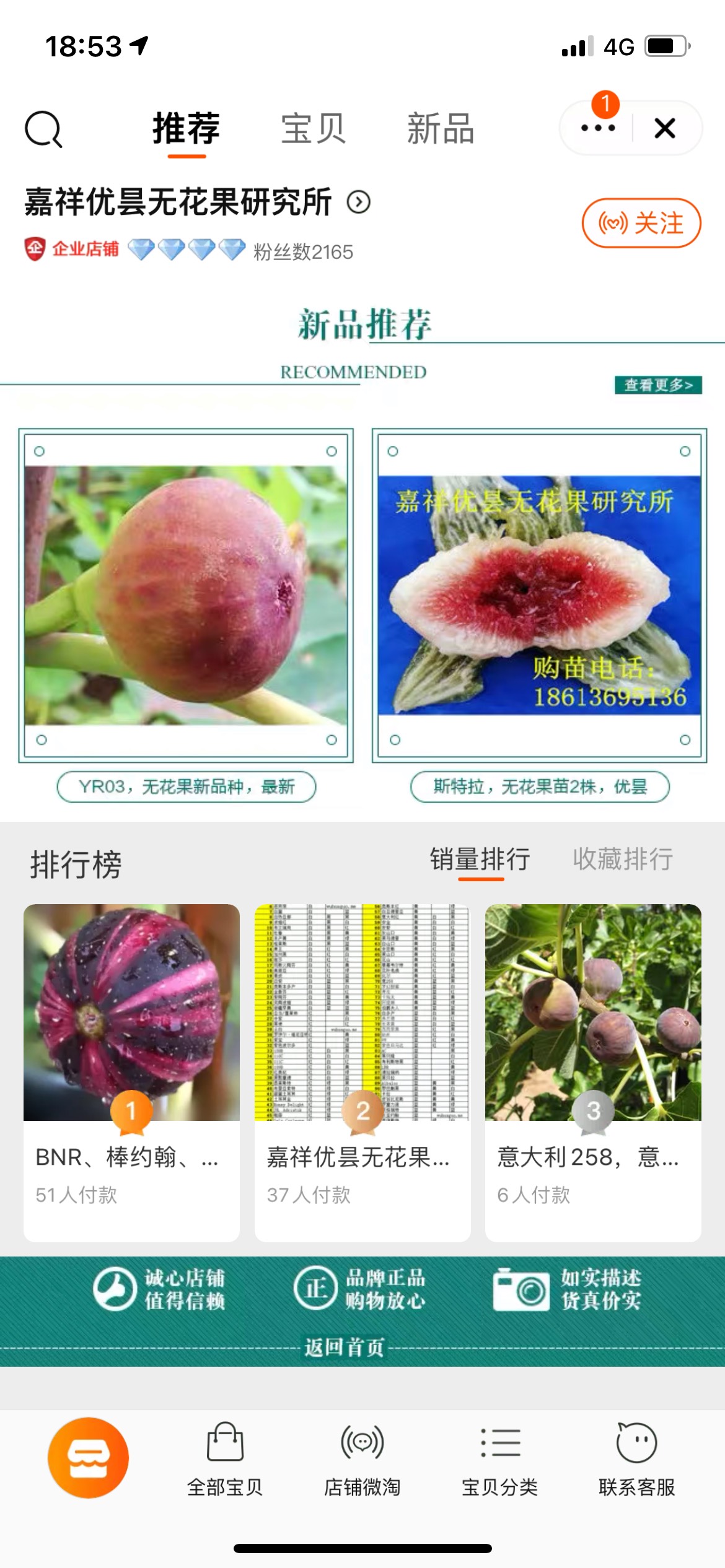Open the three-dot more menu
The image size is (725, 1568).
pyautogui.click(x=598, y=128)
